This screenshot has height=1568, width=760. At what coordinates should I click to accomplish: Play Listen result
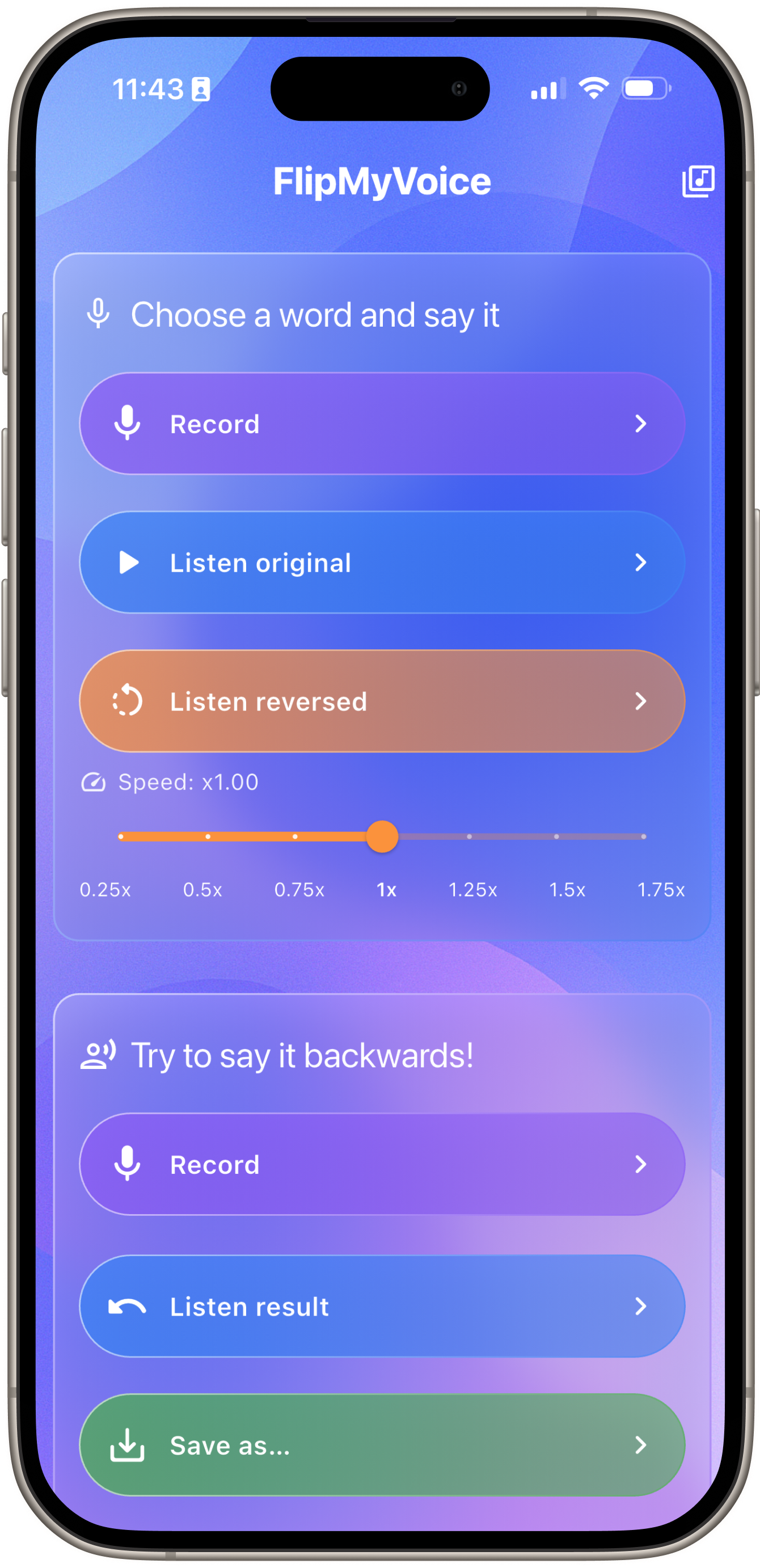pyautogui.click(x=382, y=1306)
